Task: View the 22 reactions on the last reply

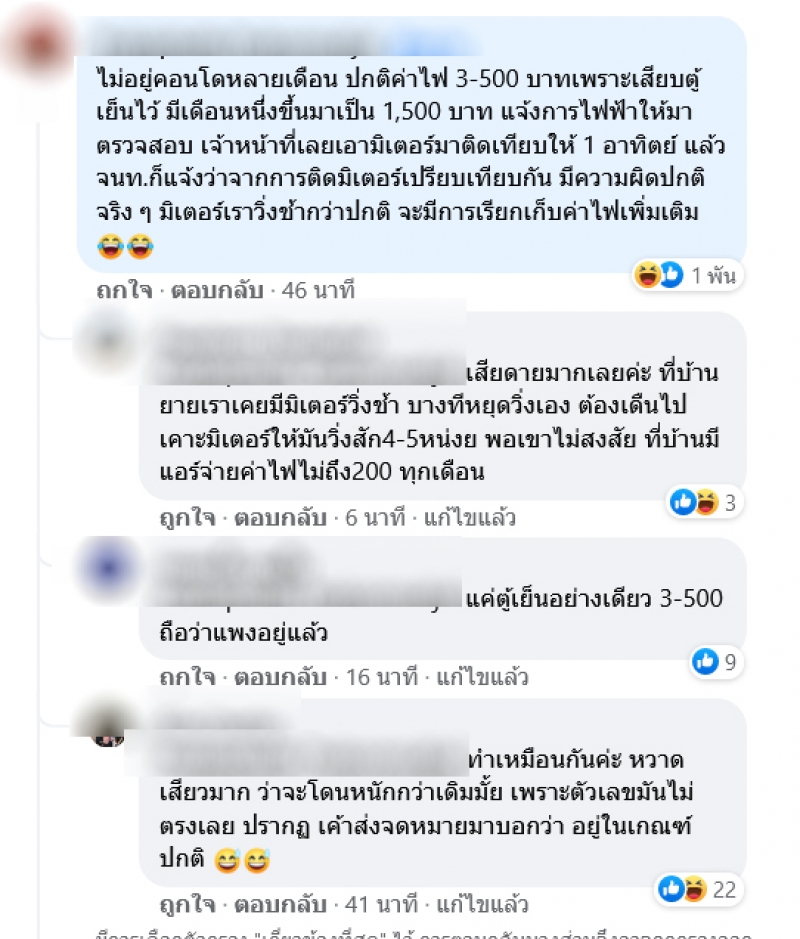Action: (696, 888)
